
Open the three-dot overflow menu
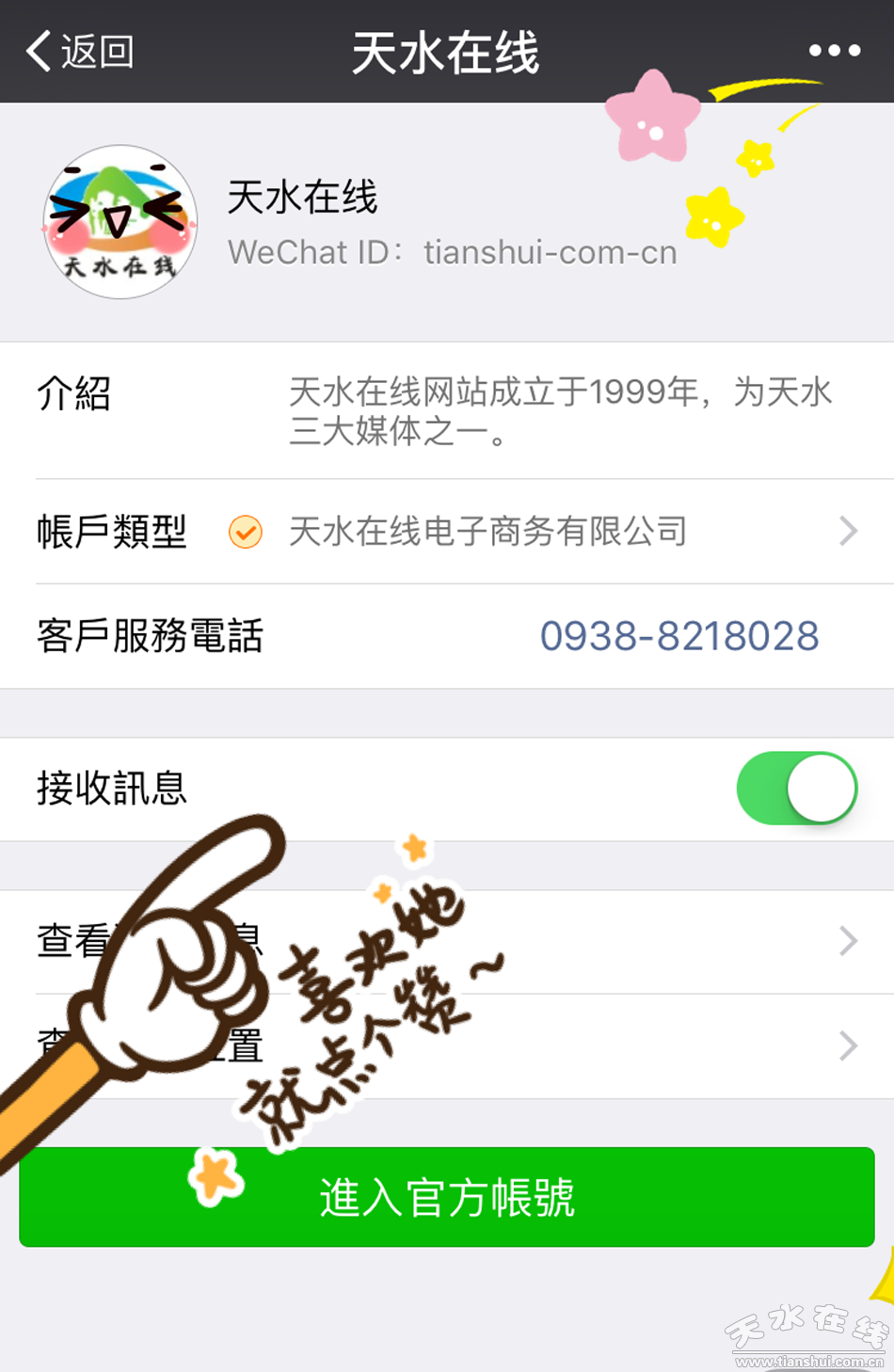click(x=834, y=51)
